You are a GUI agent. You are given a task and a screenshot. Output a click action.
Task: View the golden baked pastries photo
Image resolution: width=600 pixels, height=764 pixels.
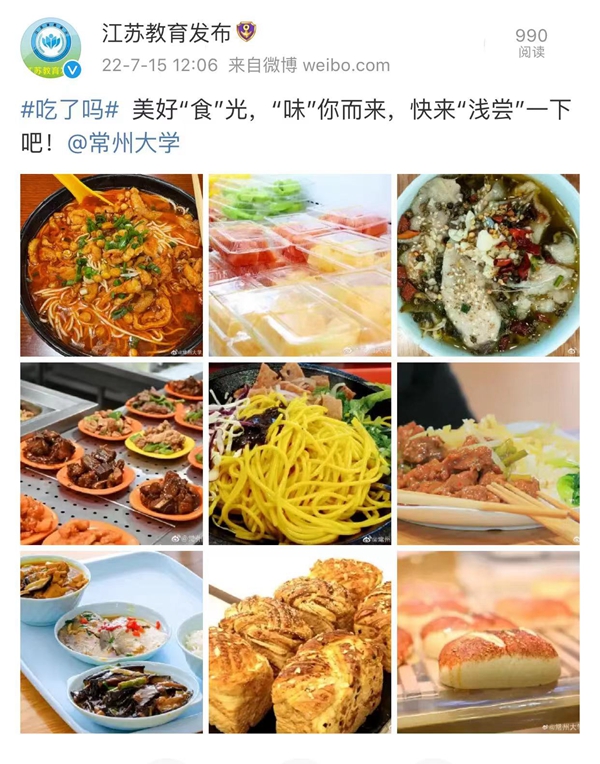pos(299,641)
